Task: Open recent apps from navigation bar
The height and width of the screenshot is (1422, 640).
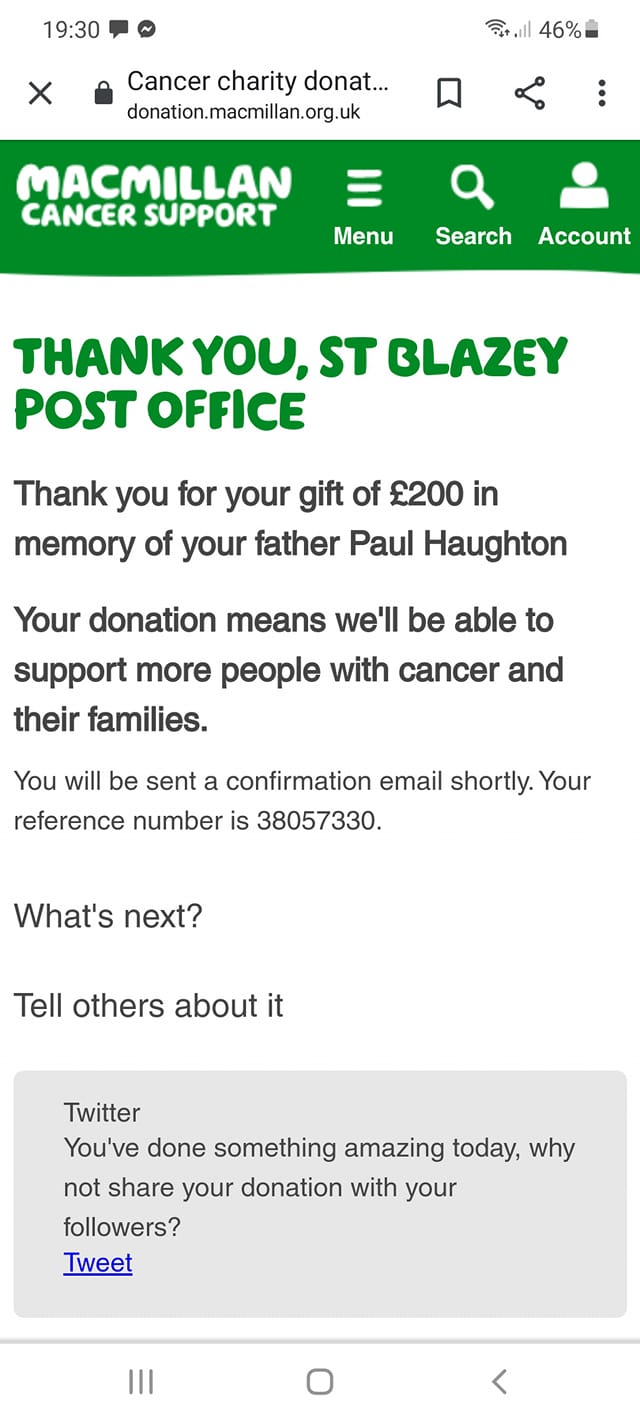Action: point(141,1381)
